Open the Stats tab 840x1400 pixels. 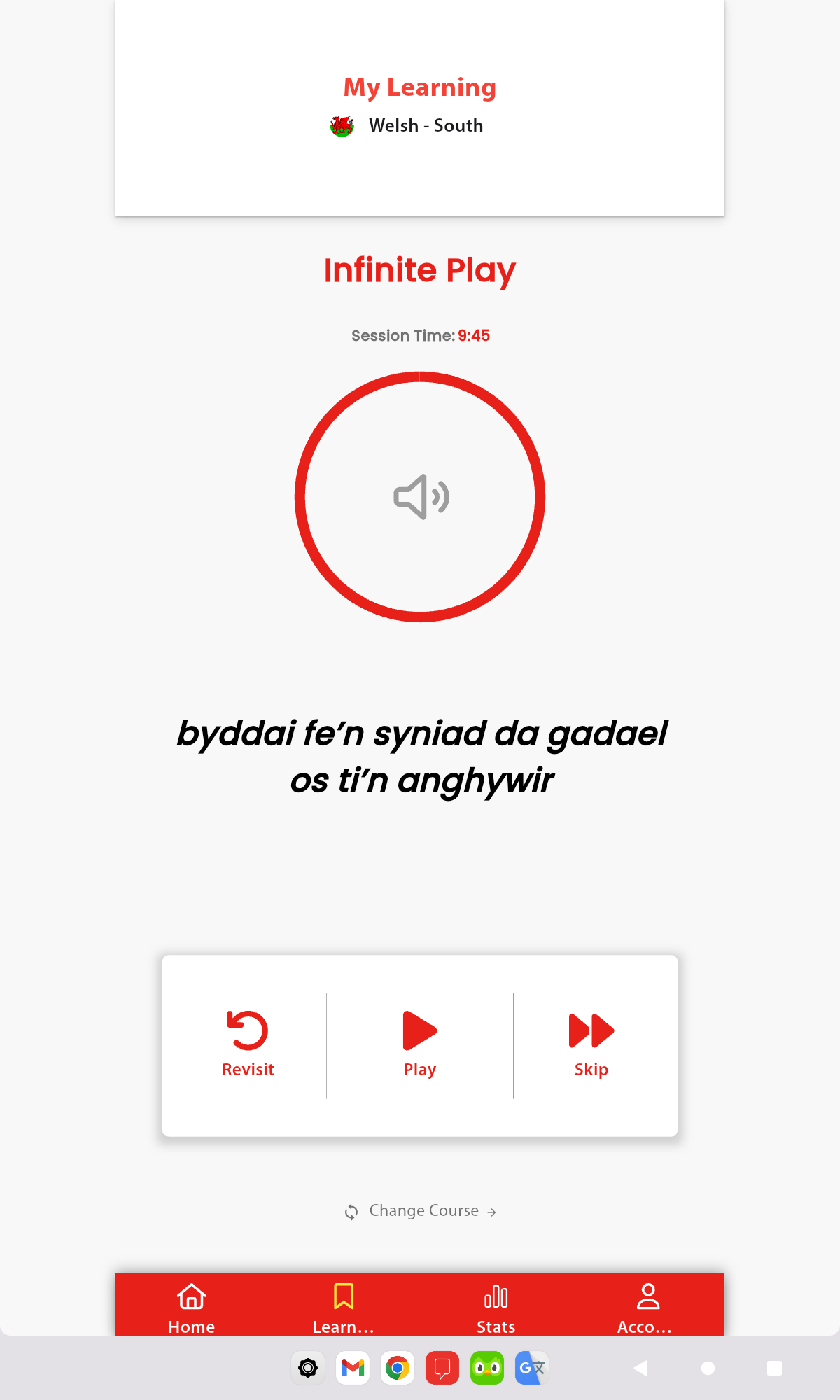496,1308
